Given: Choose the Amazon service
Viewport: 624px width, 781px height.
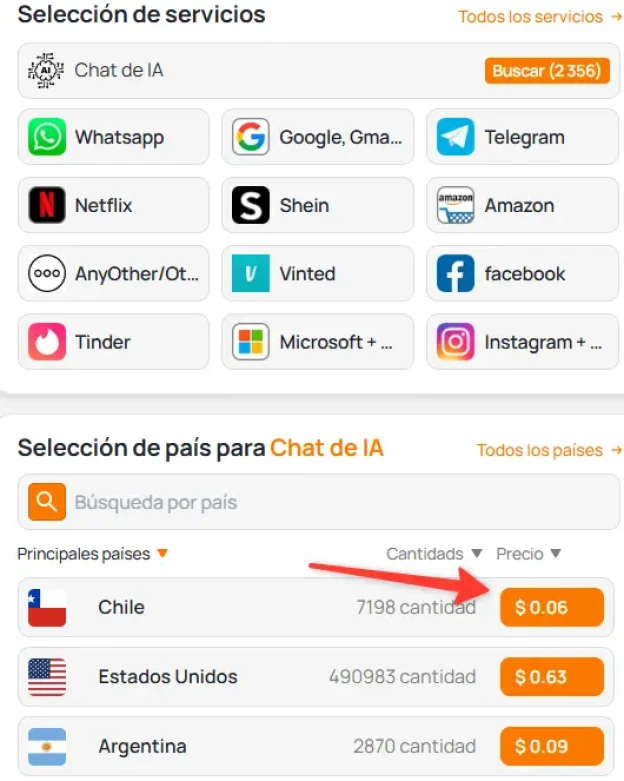Looking at the screenshot, I should coord(522,205).
